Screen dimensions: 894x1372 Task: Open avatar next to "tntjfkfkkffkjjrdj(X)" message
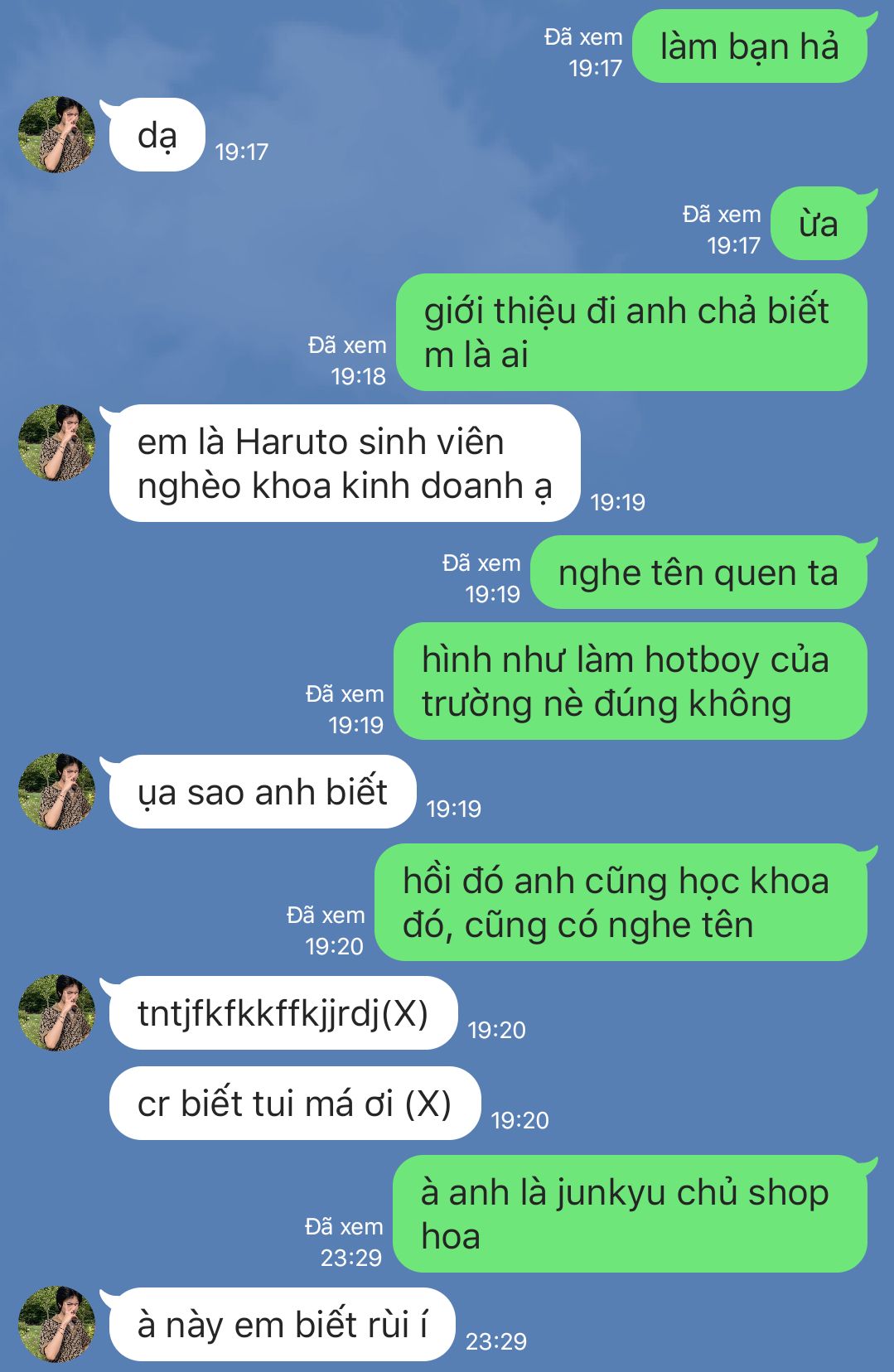pyautogui.click(x=56, y=1012)
